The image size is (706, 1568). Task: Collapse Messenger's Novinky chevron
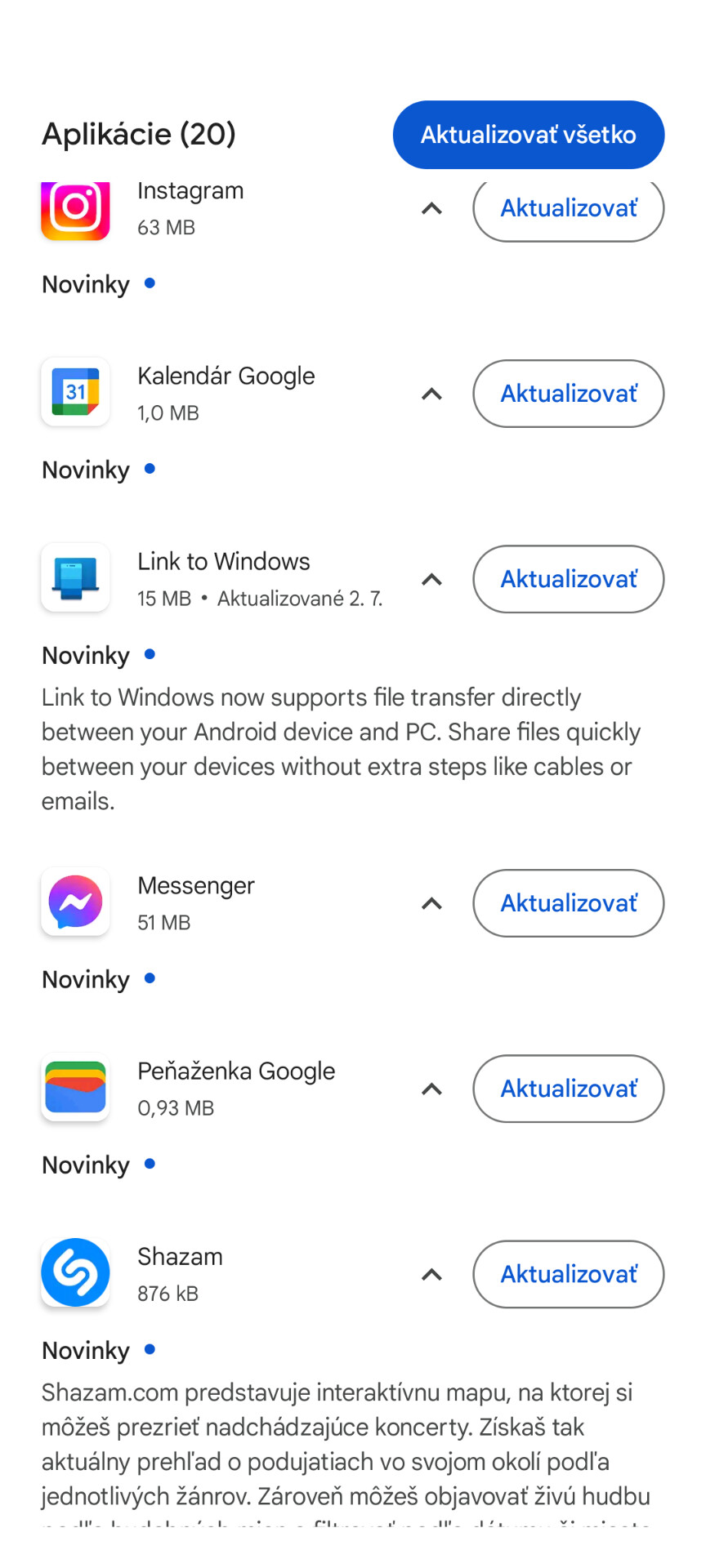[x=431, y=903]
